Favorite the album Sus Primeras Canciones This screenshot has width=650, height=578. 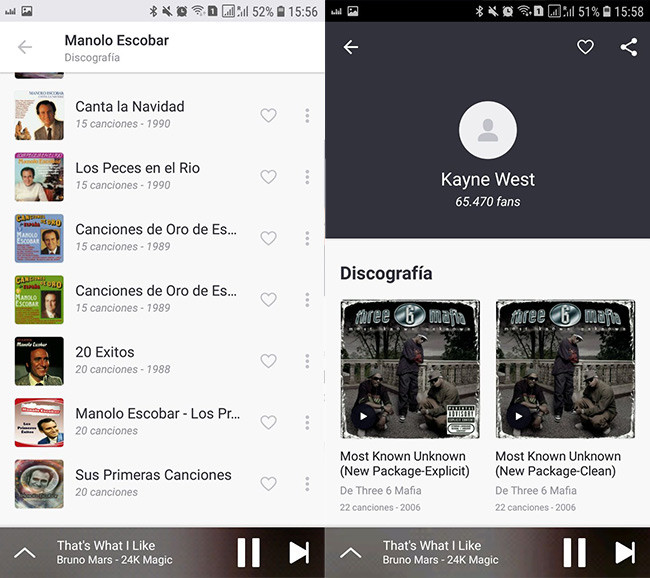point(268,484)
